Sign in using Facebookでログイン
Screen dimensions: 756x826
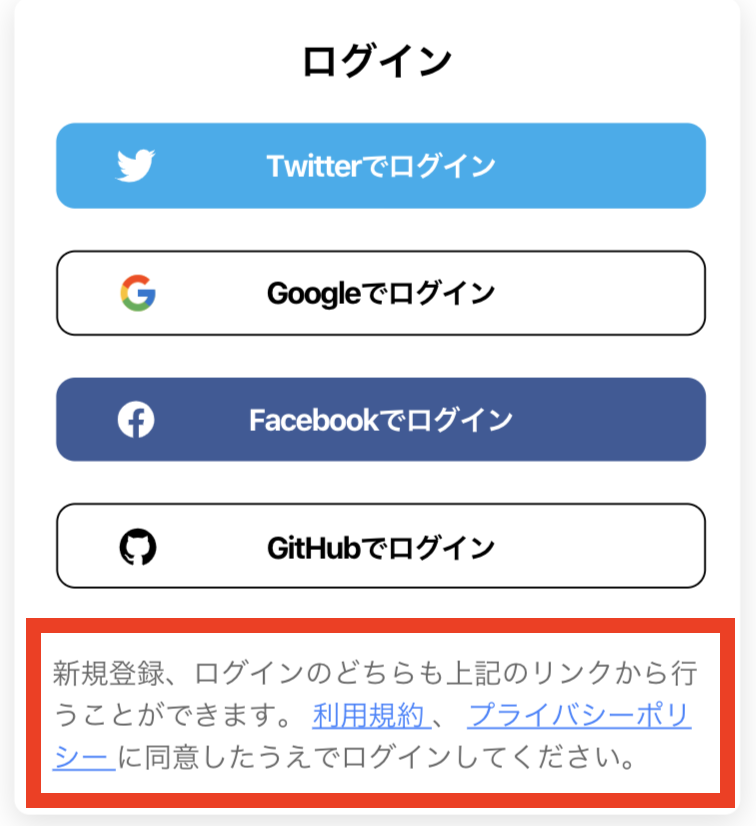pyautogui.click(x=380, y=420)
